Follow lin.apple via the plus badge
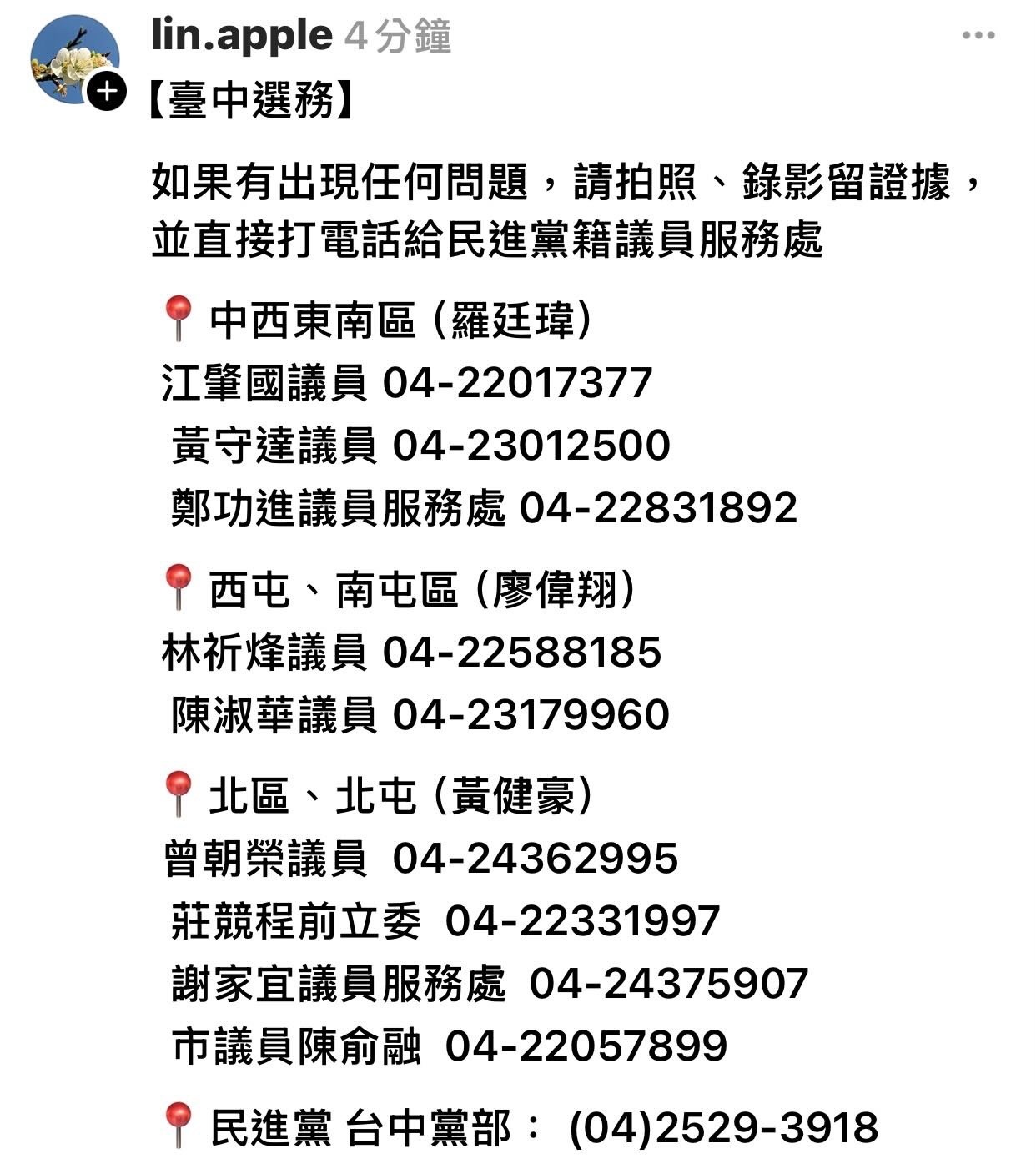The image size is (1036, 1169). click(106, 92)
